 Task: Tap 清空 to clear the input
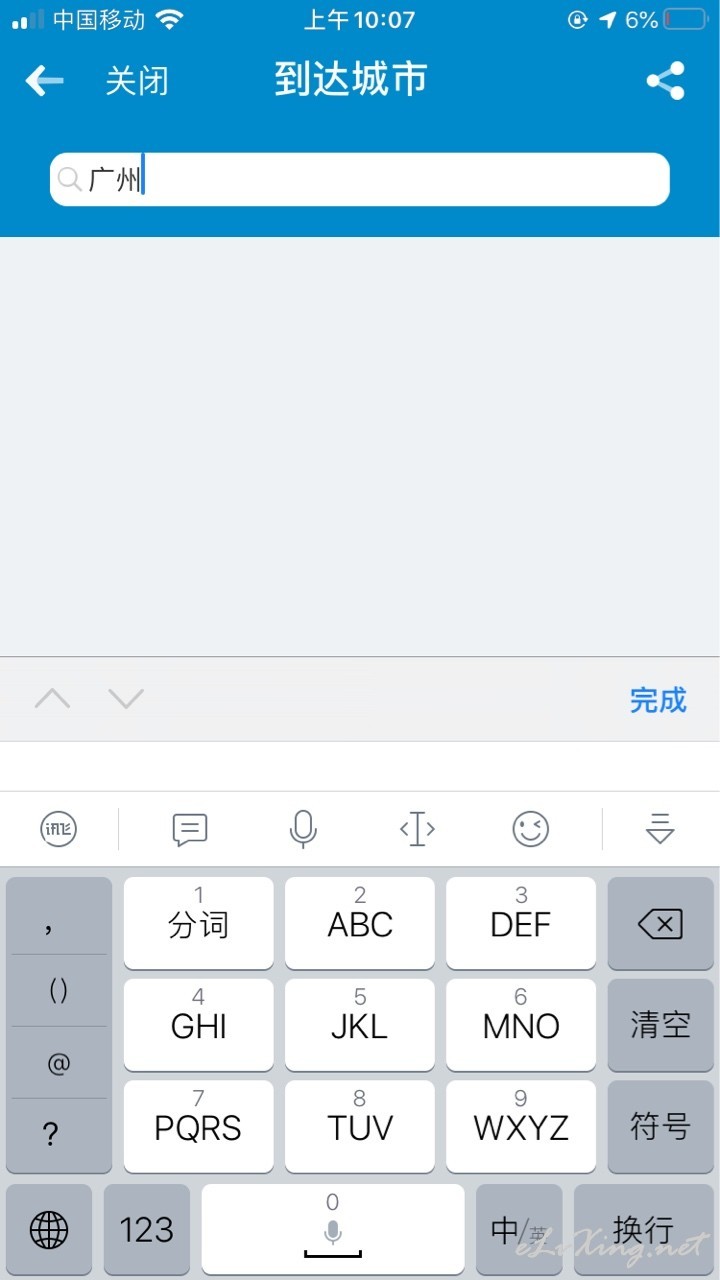point(660,1025)
